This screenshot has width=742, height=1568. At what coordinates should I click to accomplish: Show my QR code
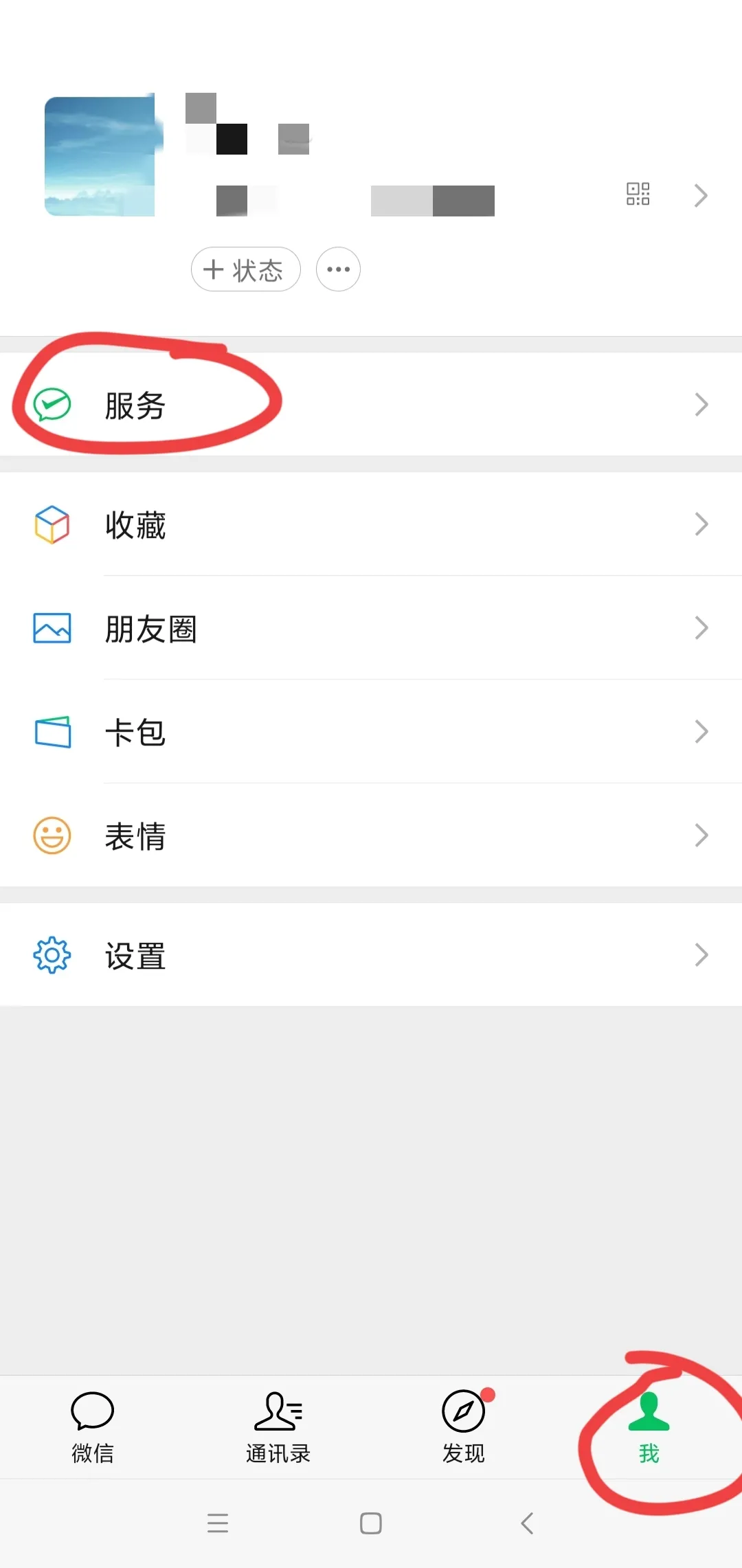click(638, 194)
